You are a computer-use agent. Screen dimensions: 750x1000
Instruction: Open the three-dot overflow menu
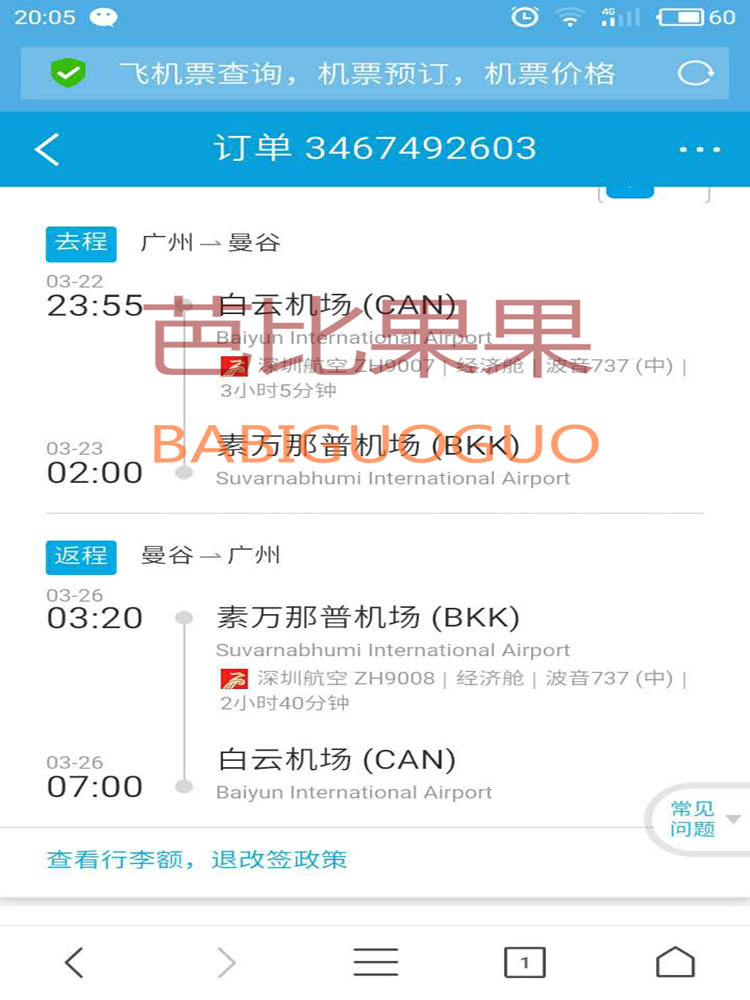coord(699,150)
